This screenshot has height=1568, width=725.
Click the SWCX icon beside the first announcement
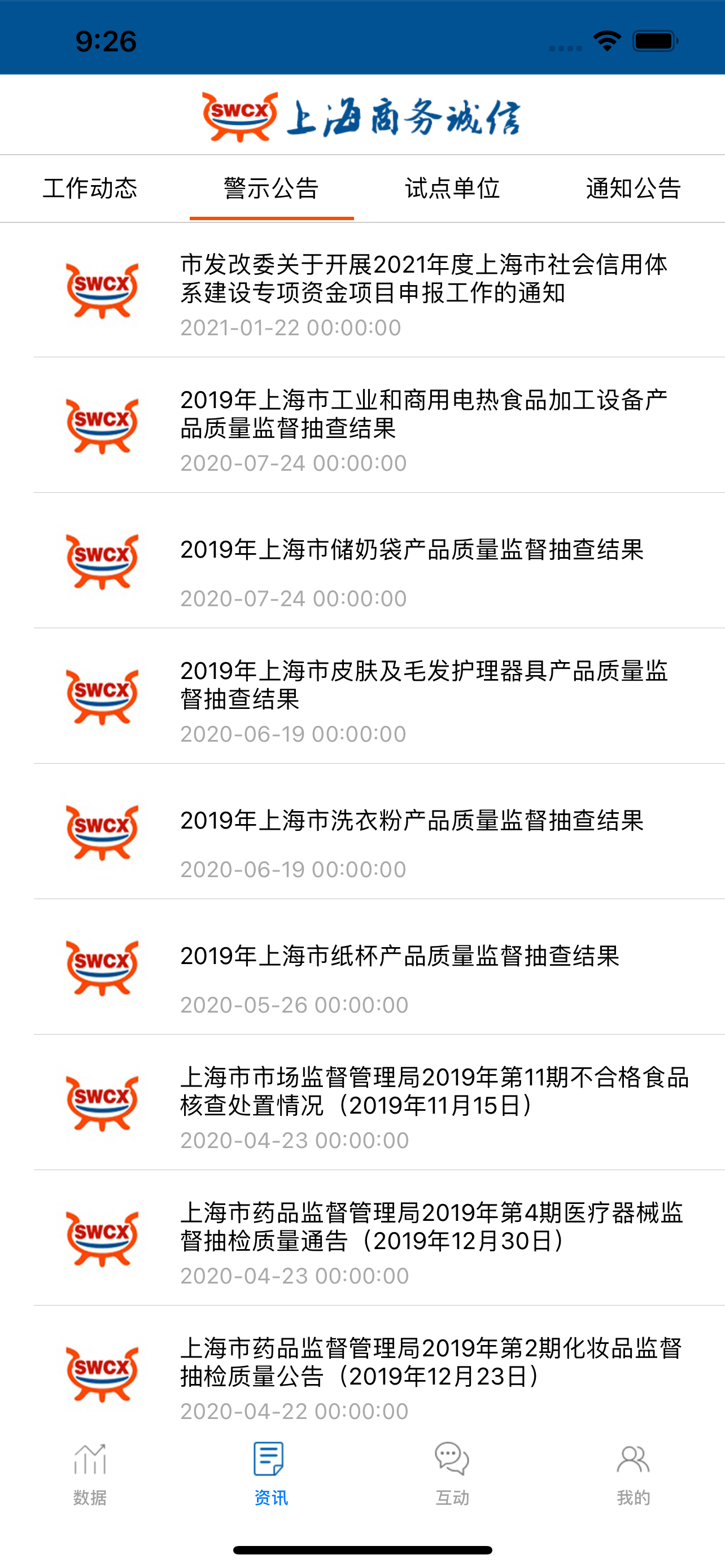tap(102, 289)
